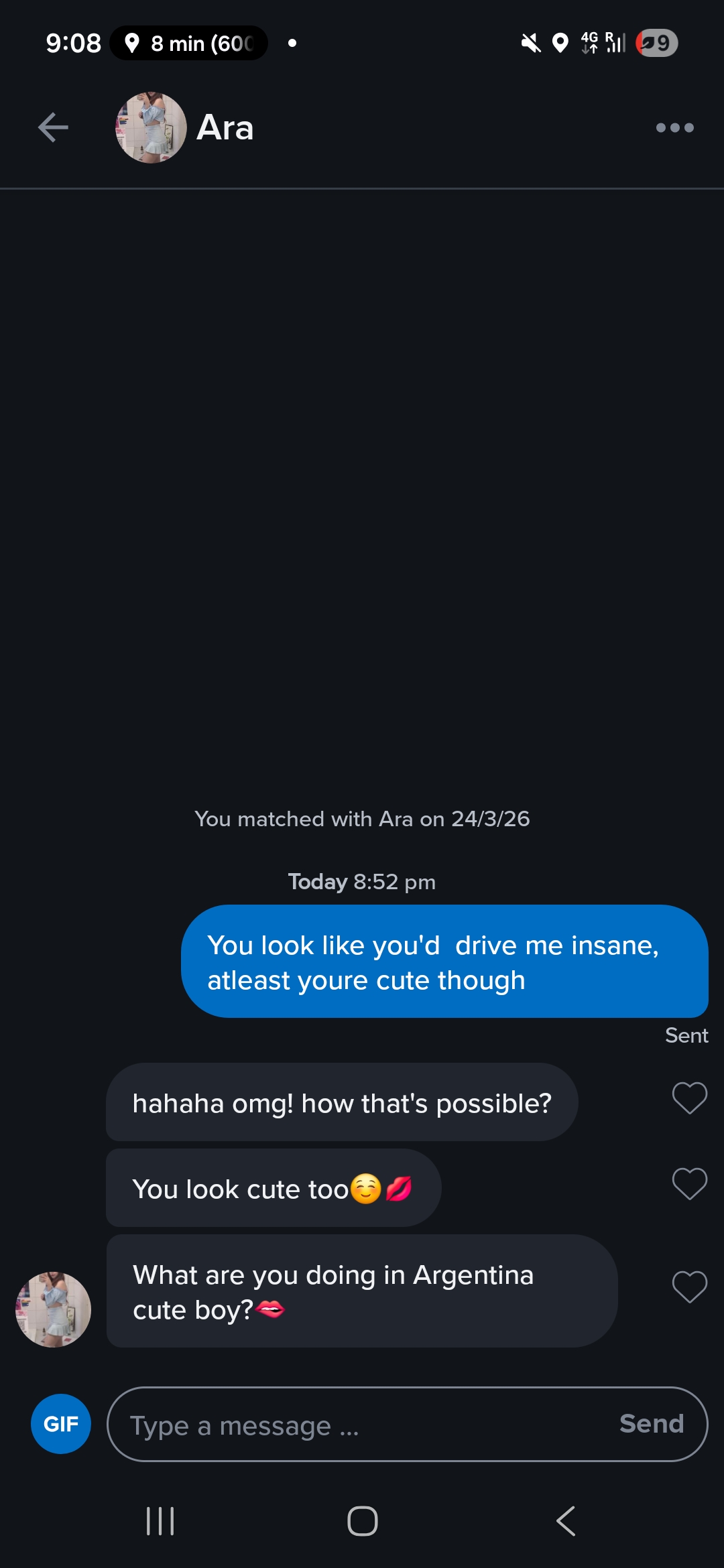The height and width of the screenshot is (1568, 724).
Task: Open the Android recent apps button
Action: point(161,1521)
